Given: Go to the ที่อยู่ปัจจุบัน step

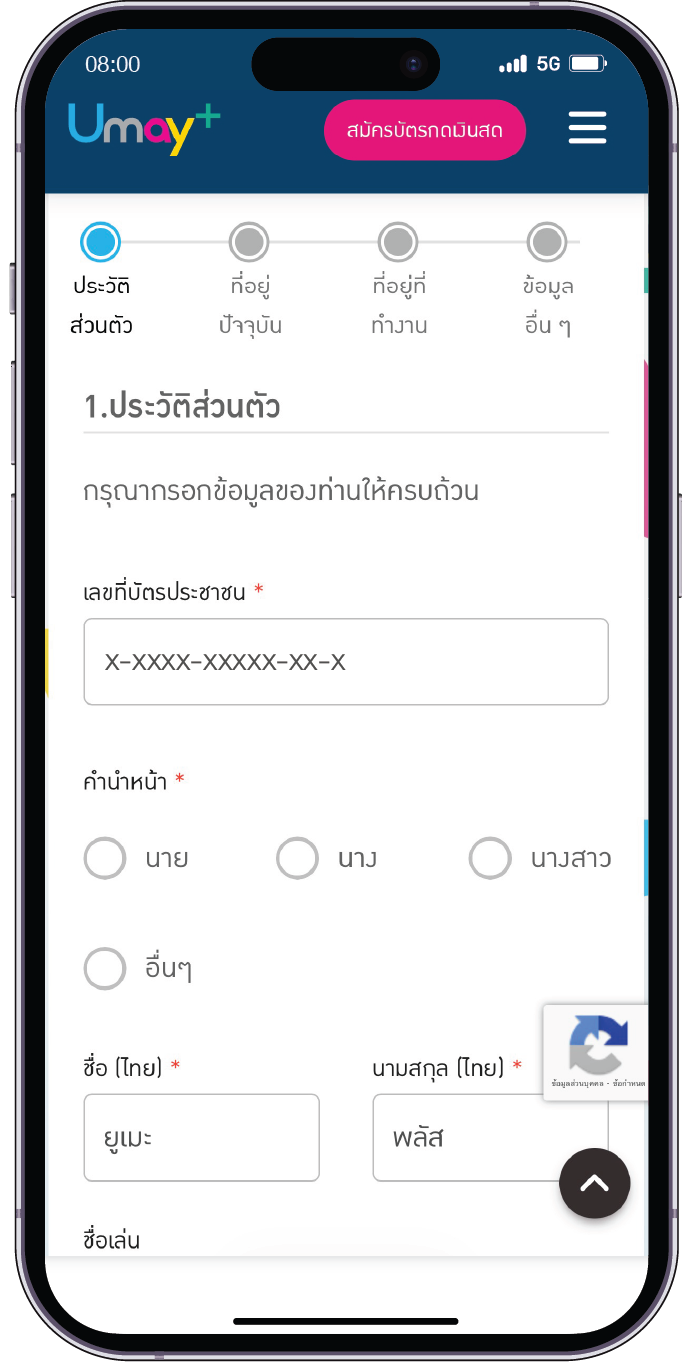Looking at the screenshot, I should [x=249, y=242].
